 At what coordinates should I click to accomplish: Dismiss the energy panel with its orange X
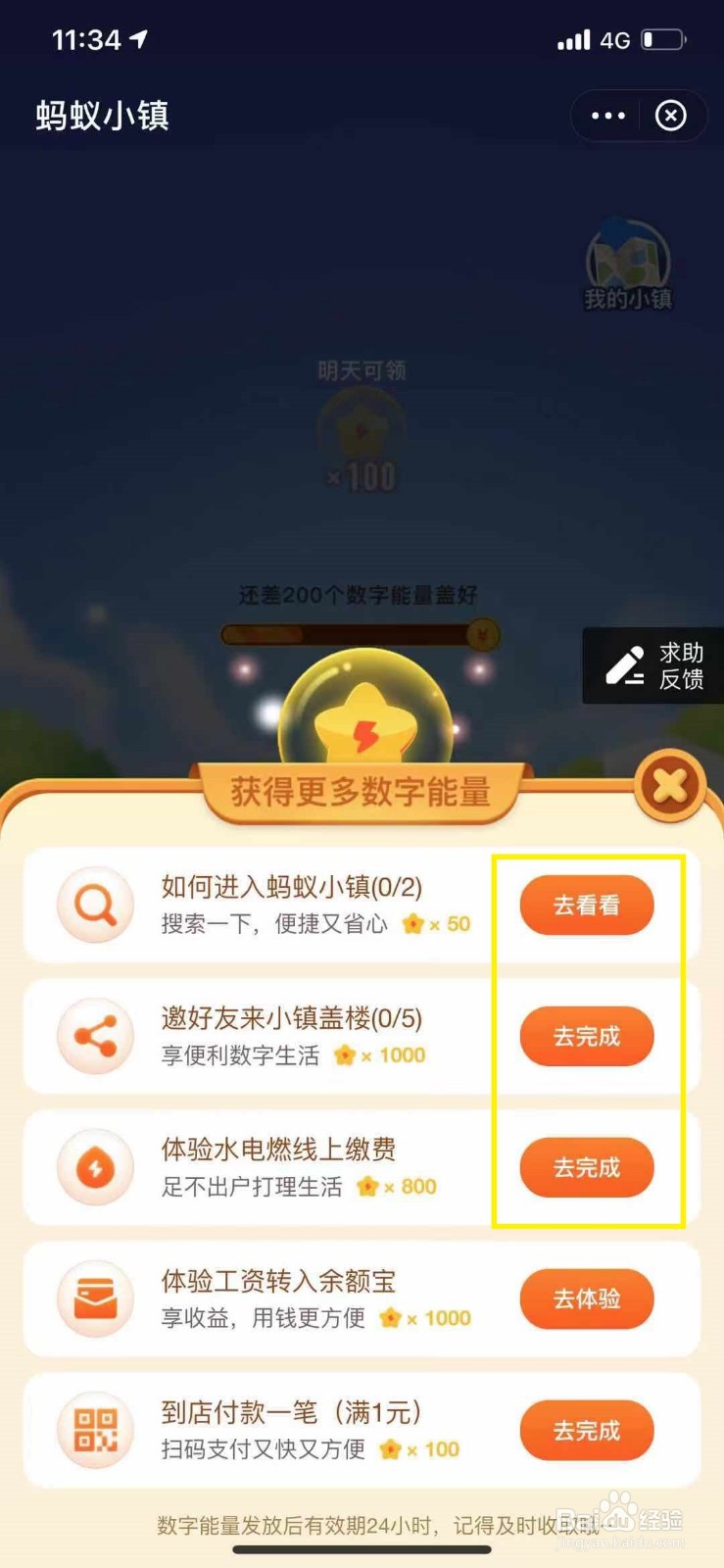click(x=669, y=786)
